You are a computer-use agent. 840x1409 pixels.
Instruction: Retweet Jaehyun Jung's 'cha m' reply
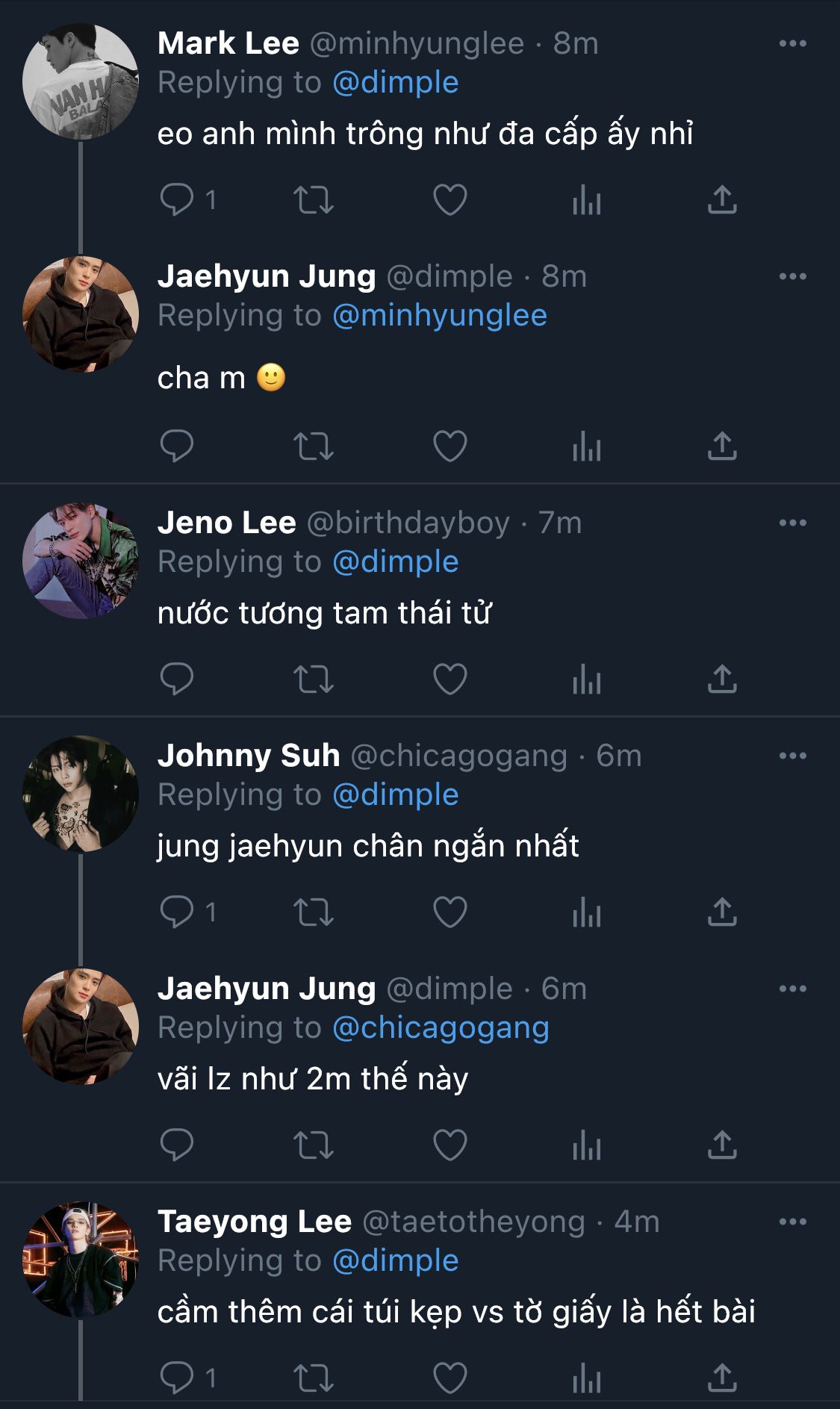pyautogui.click(x=313, y=447)
